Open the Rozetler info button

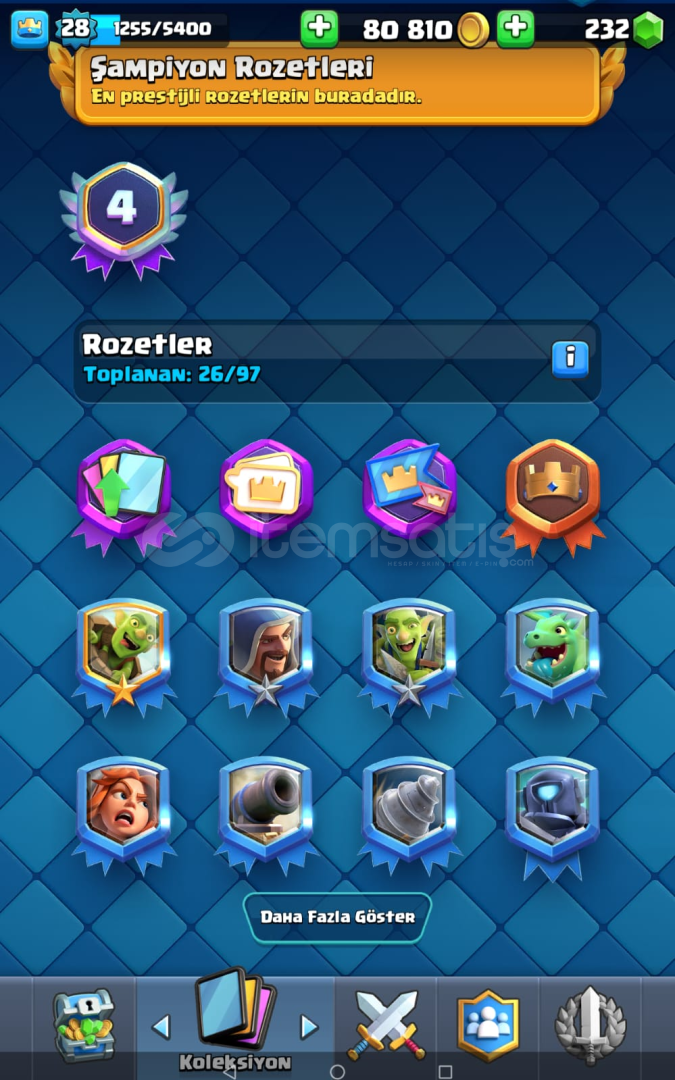570,360
